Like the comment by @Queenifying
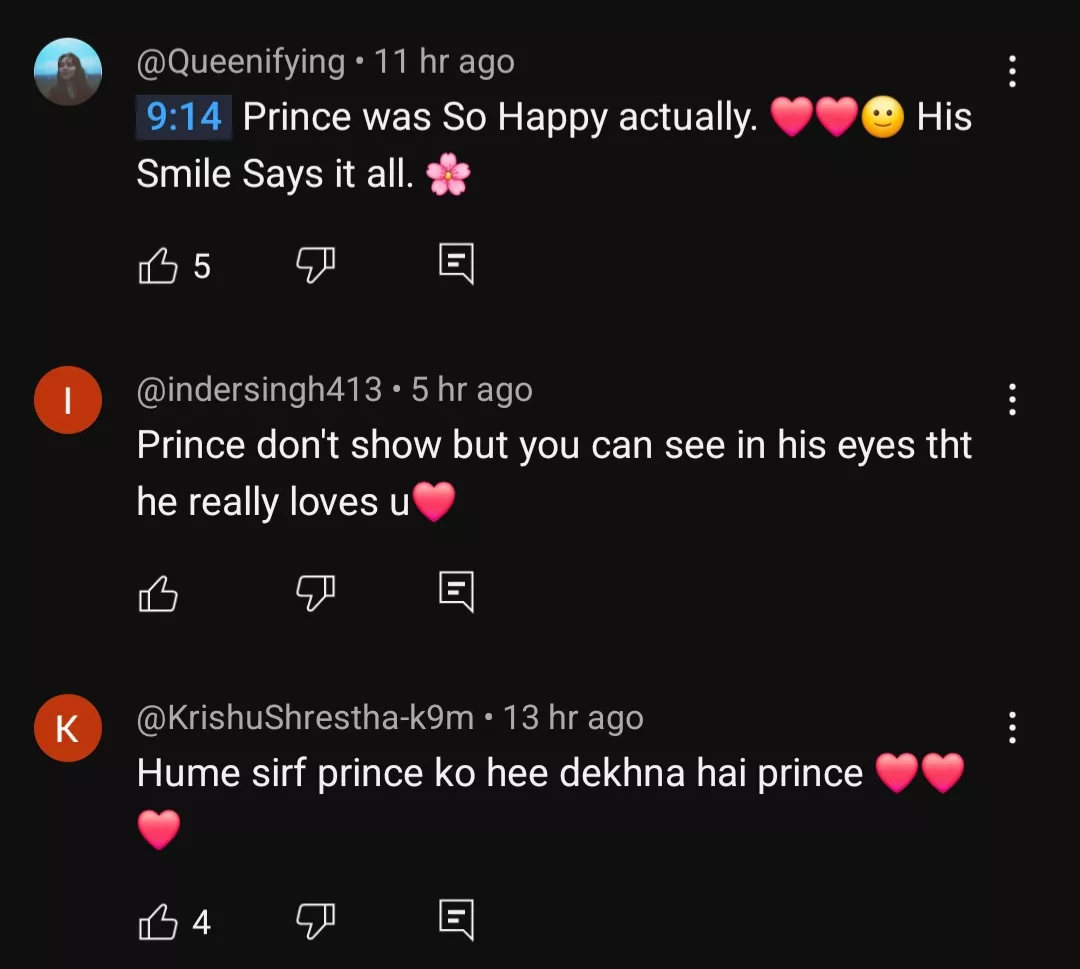 point(157,265)
